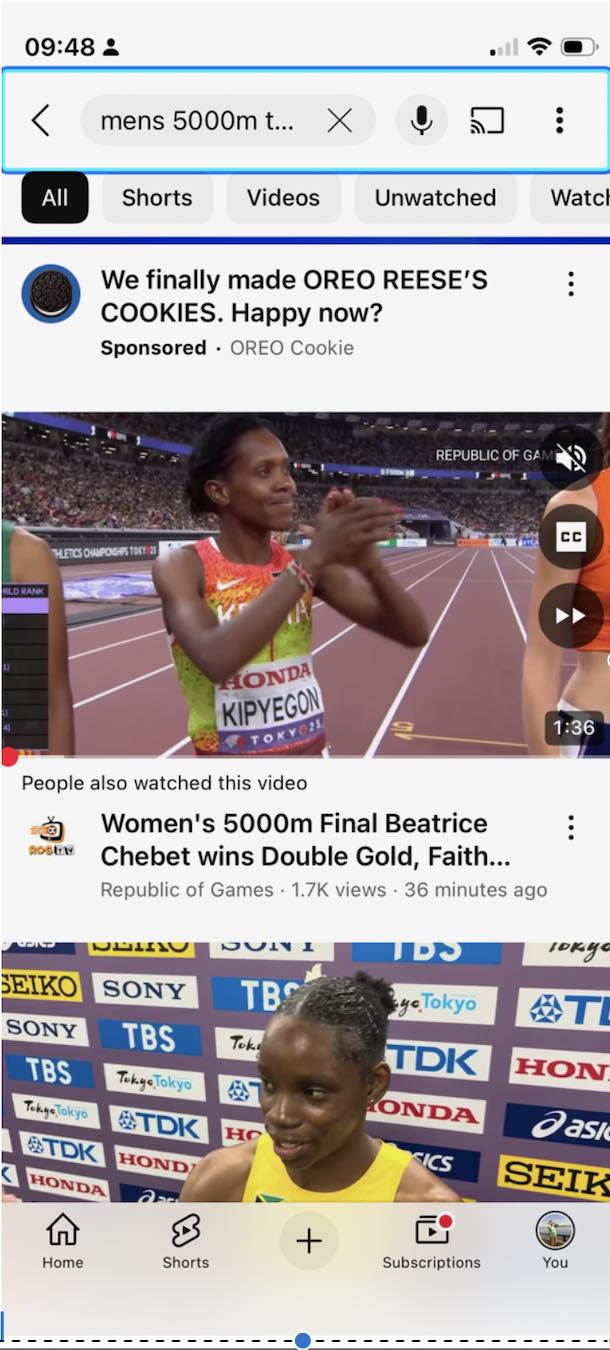Filter results to Videos
The height and width of the screenshot is (1350, 610).
coord(283,198)
